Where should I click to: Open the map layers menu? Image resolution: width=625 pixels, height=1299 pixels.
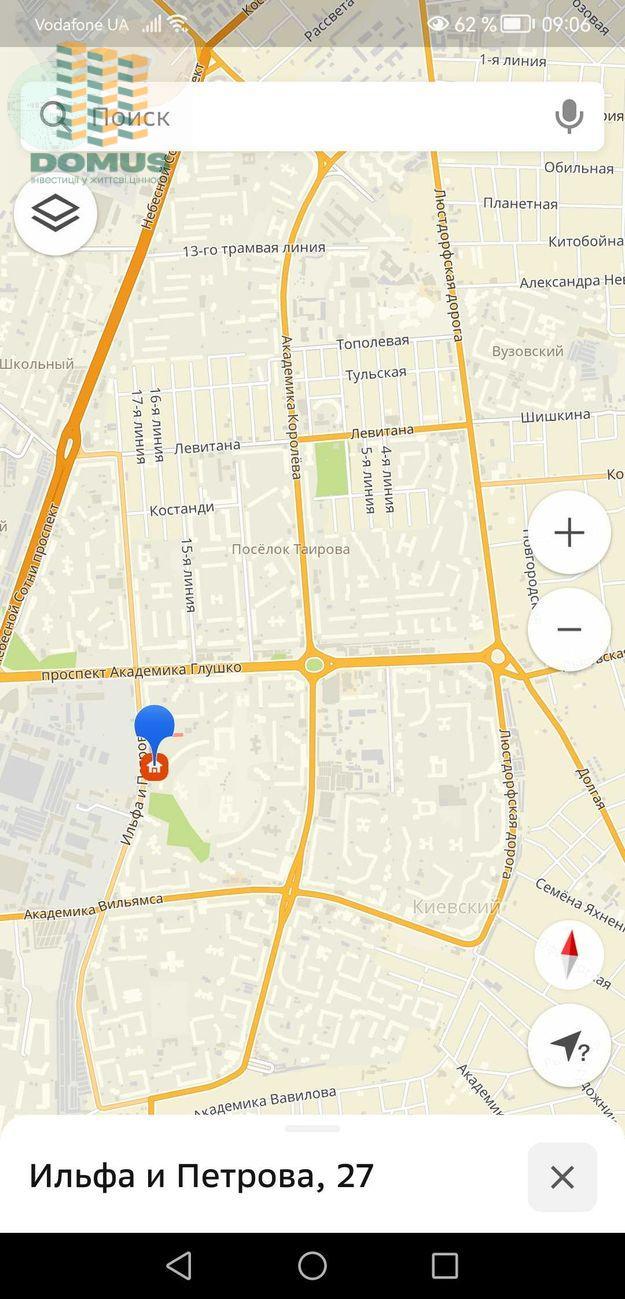pos(56,212)
